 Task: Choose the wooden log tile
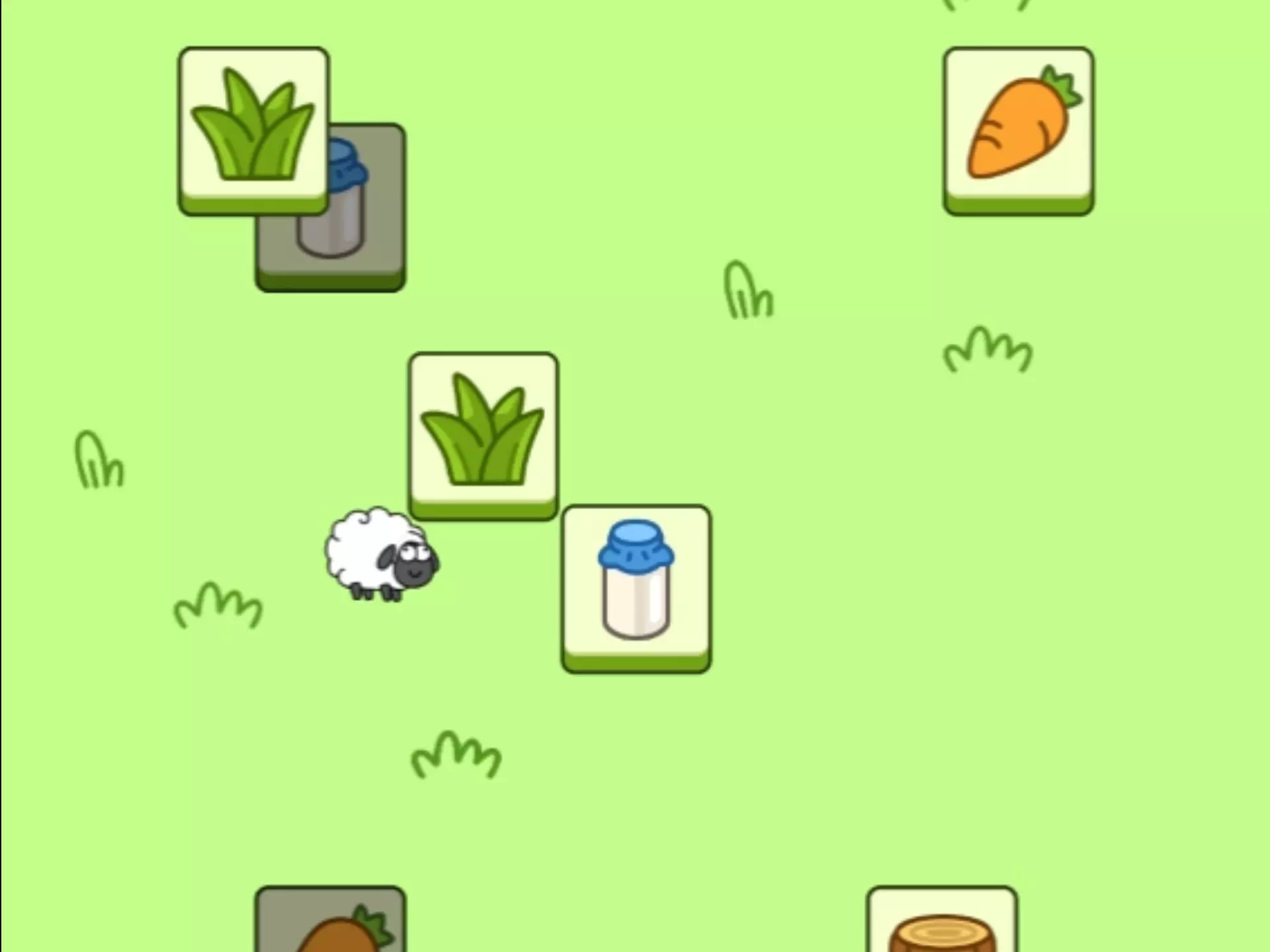[x=942, y=920]
